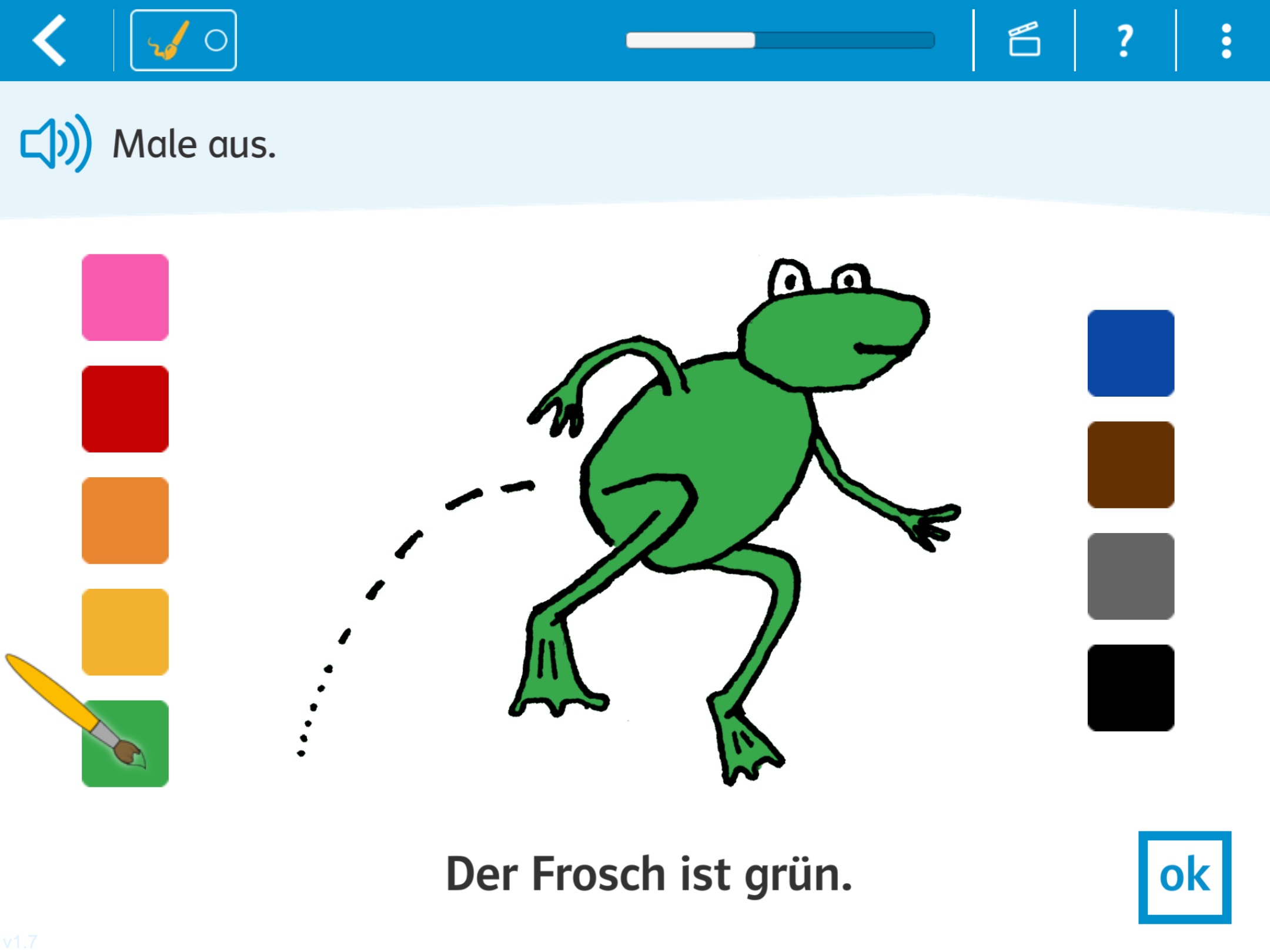Viewport: 1270px width, 952px height.
Task: Tap the paintbrush mode button in toolbar
Action: (183, 40)
